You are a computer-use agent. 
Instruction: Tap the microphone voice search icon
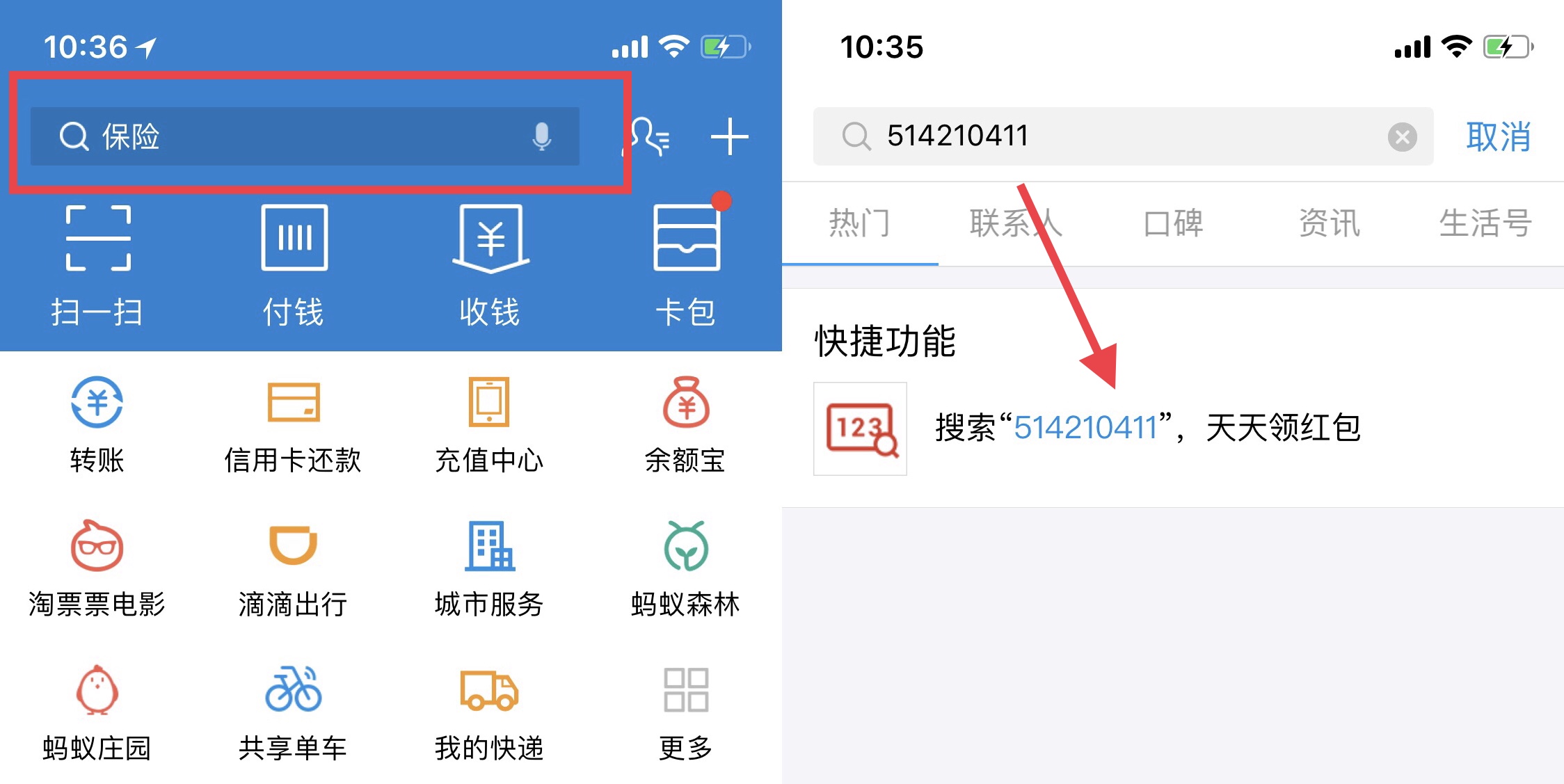tap(541, 136)
